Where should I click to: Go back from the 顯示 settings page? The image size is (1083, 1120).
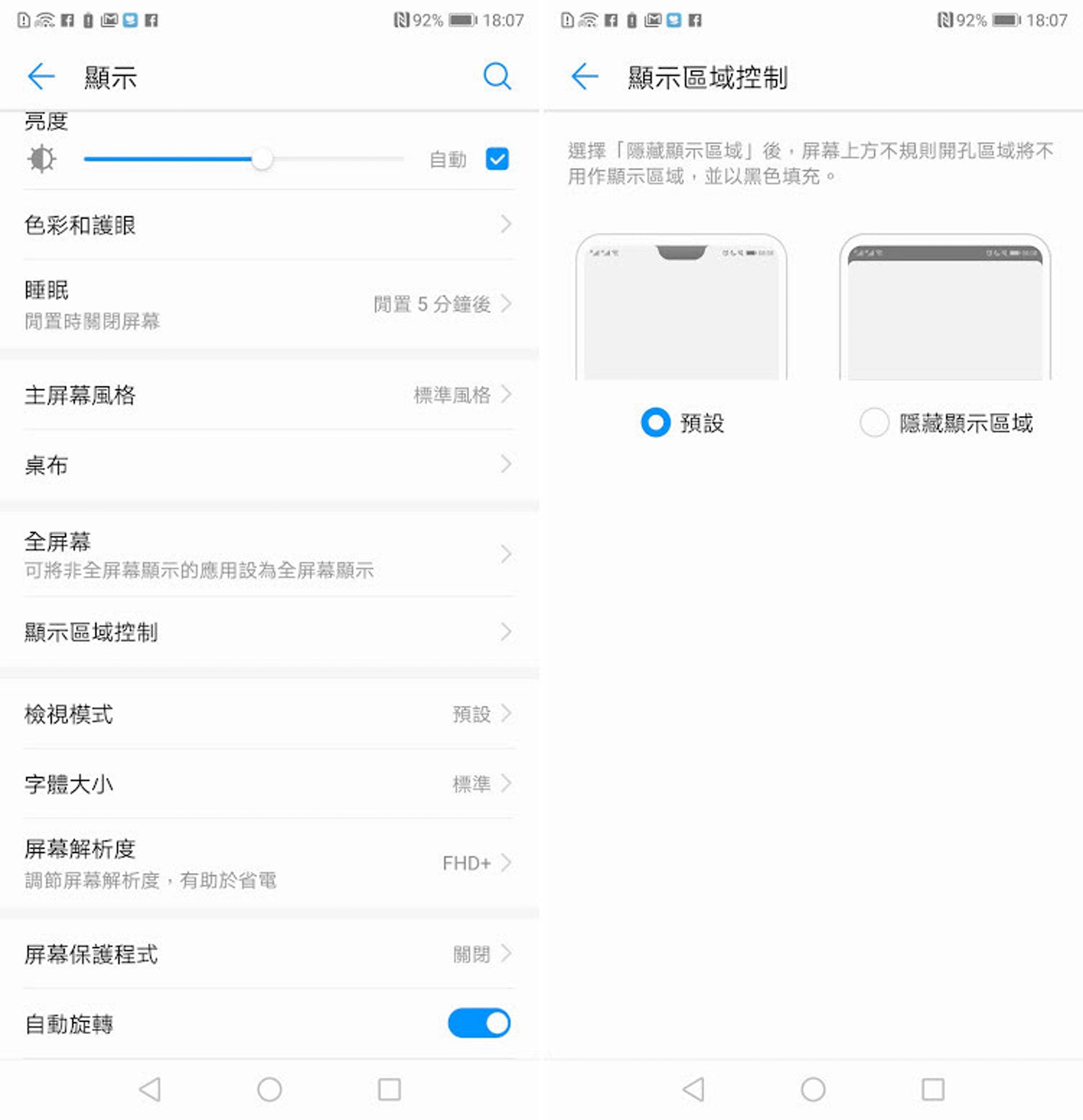click(x=41, y=77)
